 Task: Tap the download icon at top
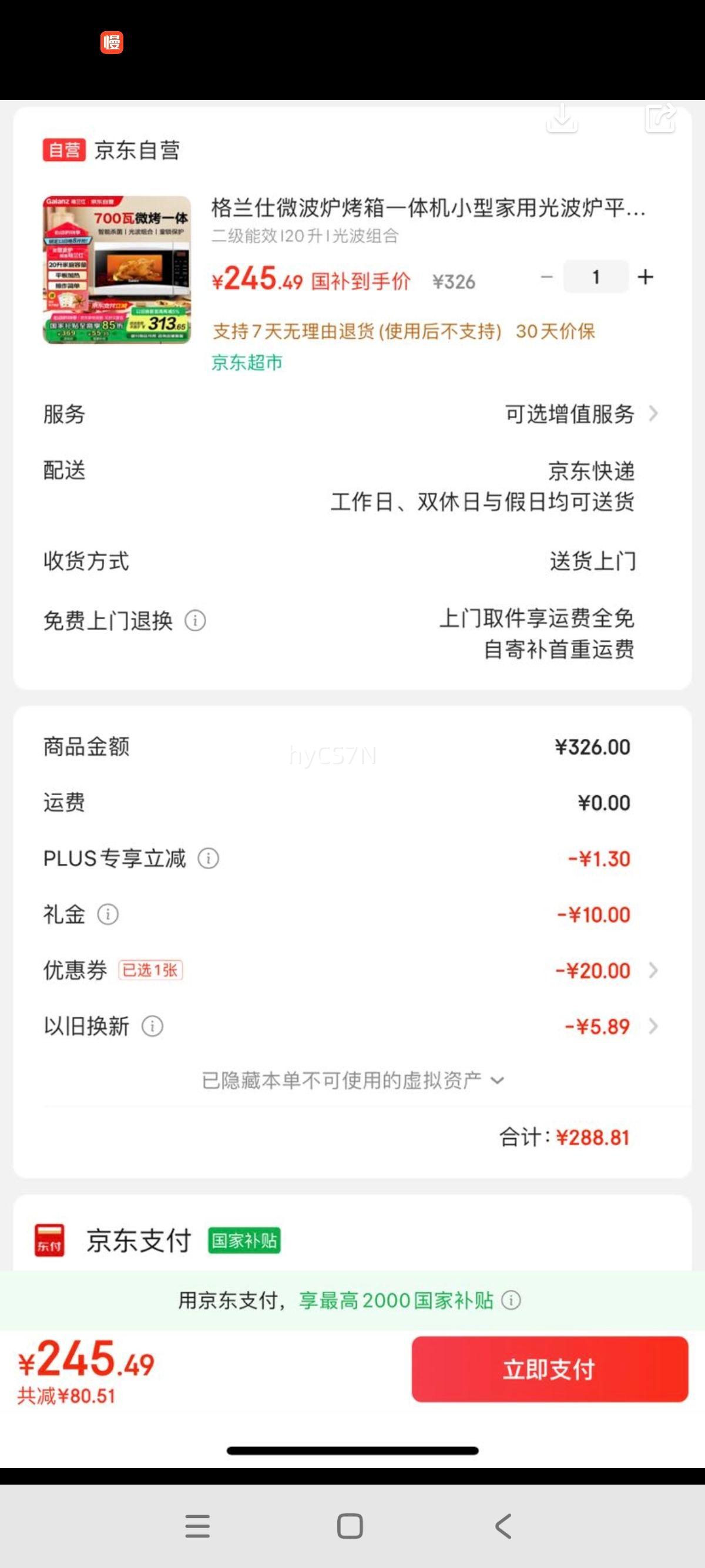click(x=561, y=117)
